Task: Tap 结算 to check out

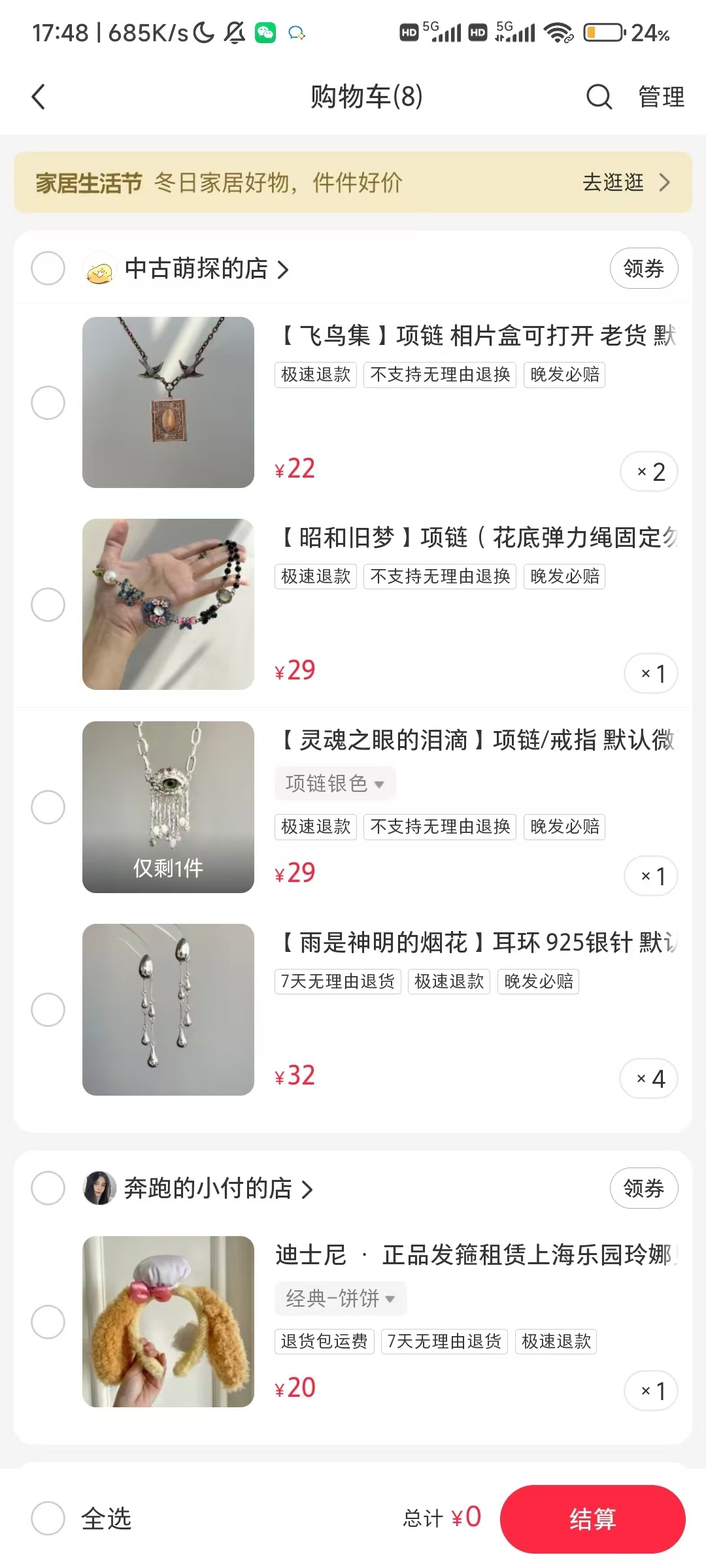Action: (592, 1519)
